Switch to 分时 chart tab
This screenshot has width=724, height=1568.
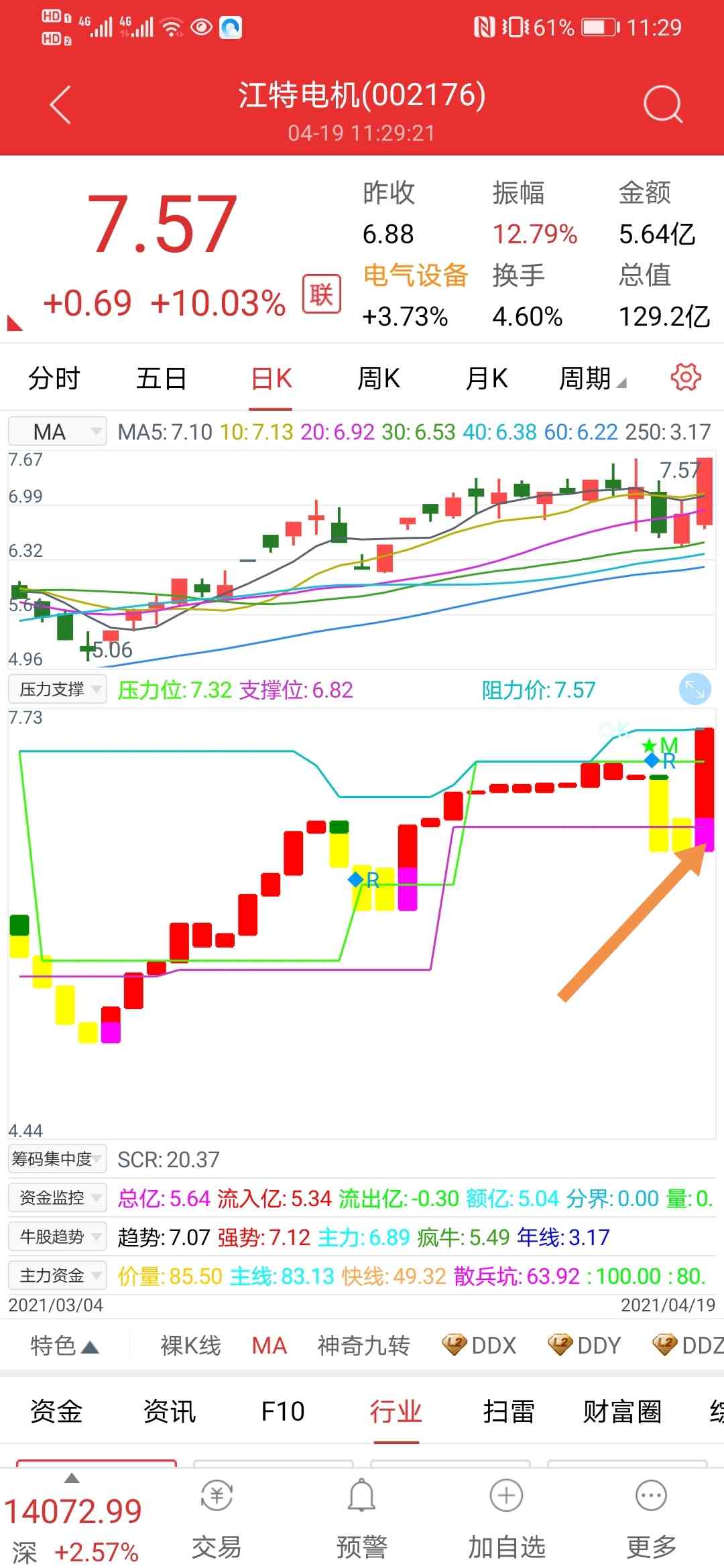point(54,379)
